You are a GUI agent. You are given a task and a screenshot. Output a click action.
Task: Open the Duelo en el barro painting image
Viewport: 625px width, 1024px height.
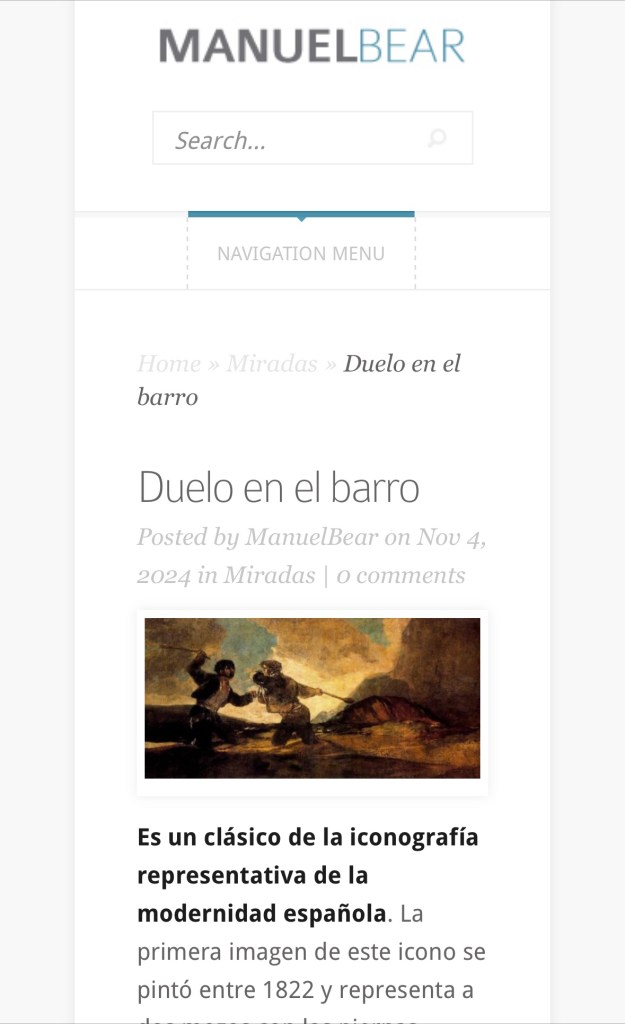[x=312, y=698]
